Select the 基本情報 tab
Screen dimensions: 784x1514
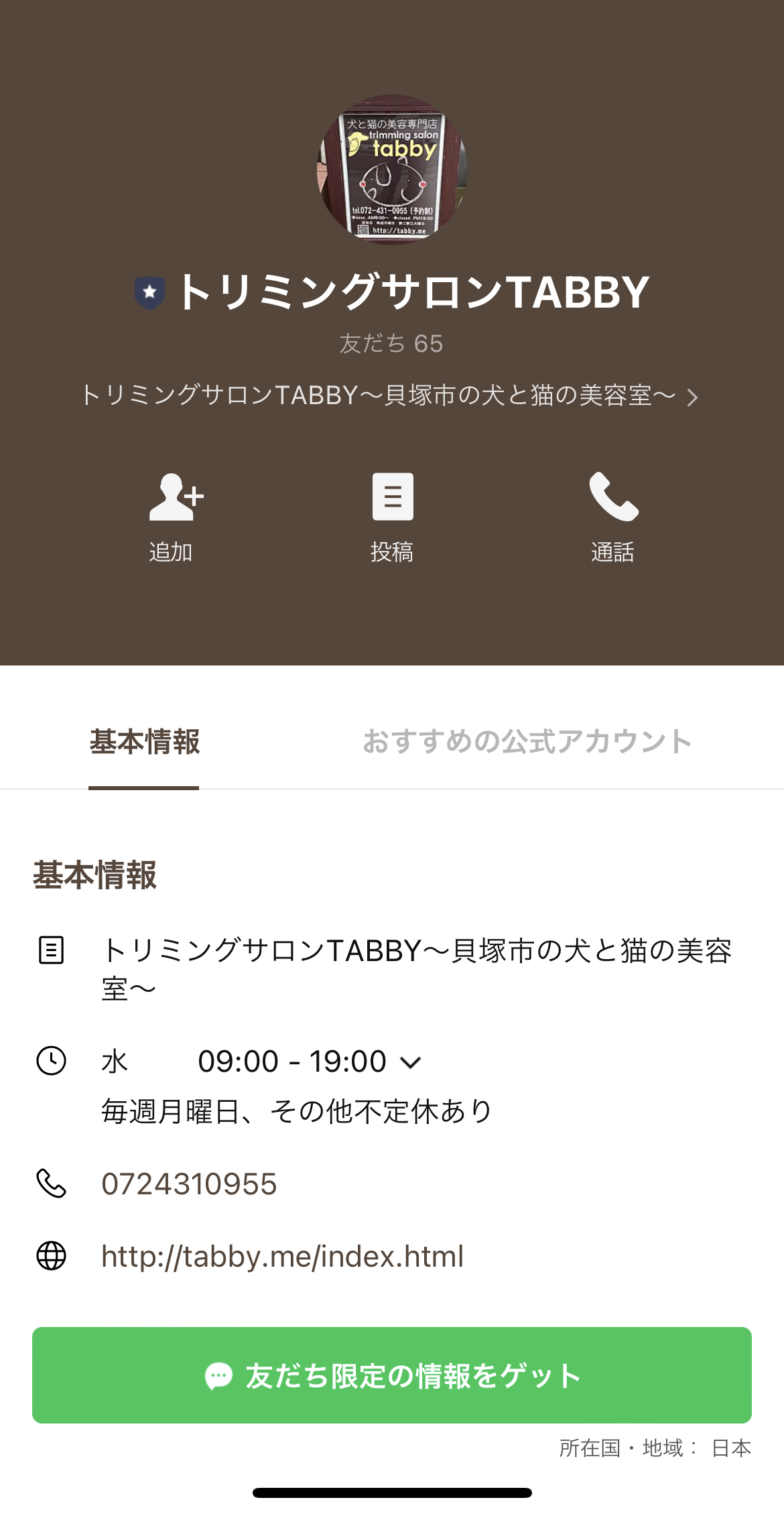click(145, 741)
